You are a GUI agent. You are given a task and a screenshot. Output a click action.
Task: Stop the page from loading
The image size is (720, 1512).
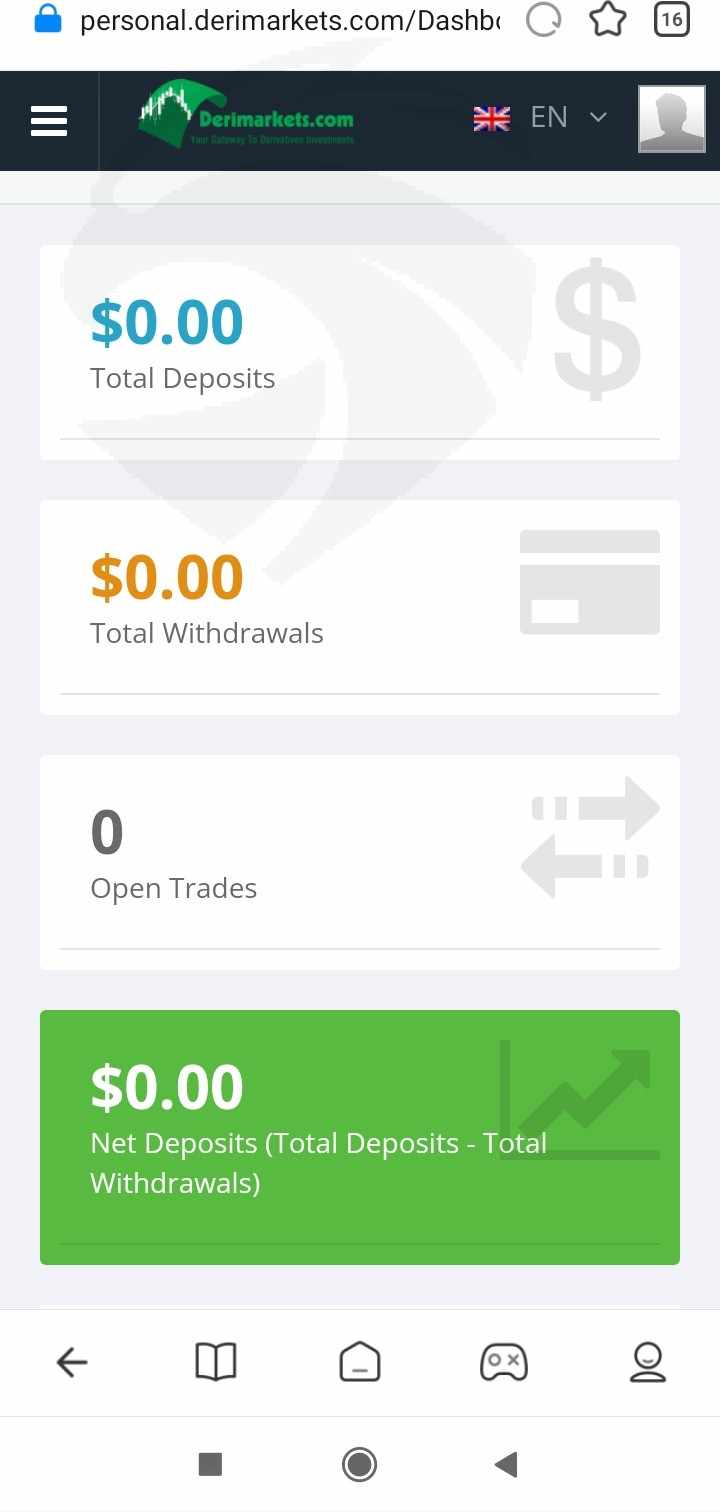543,19
